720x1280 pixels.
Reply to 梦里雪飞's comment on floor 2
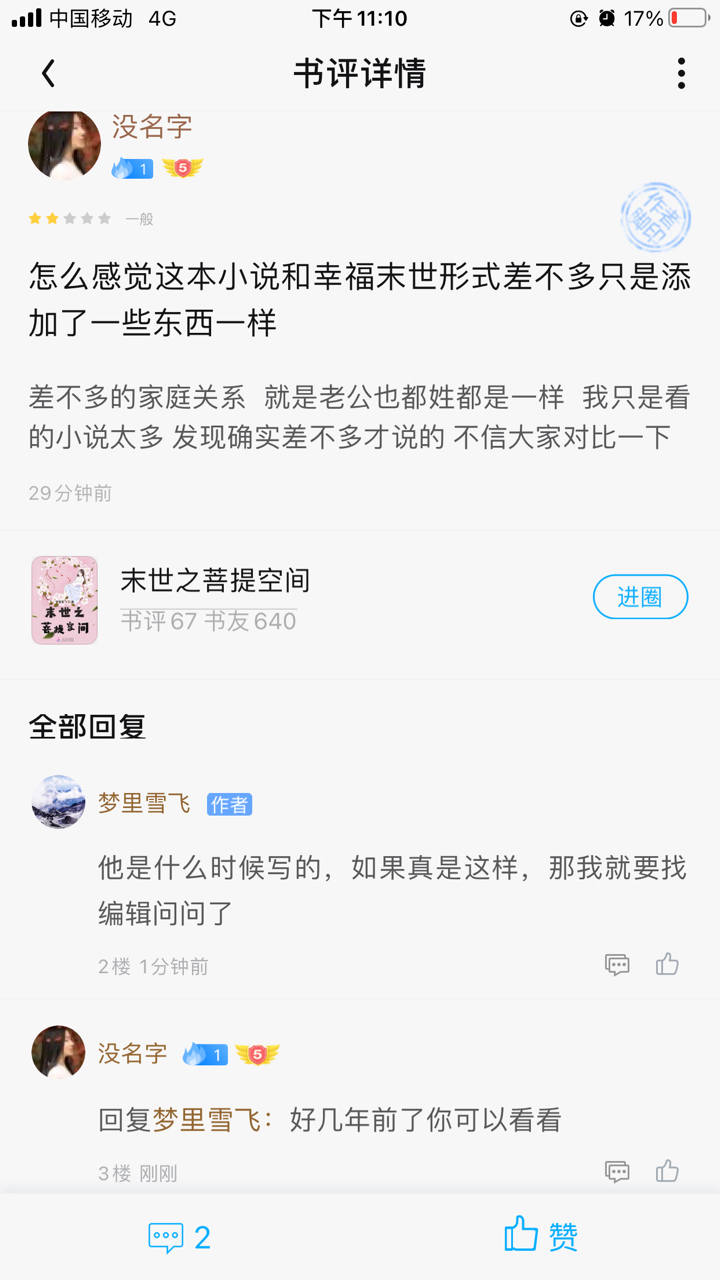(x=617, y=965)
